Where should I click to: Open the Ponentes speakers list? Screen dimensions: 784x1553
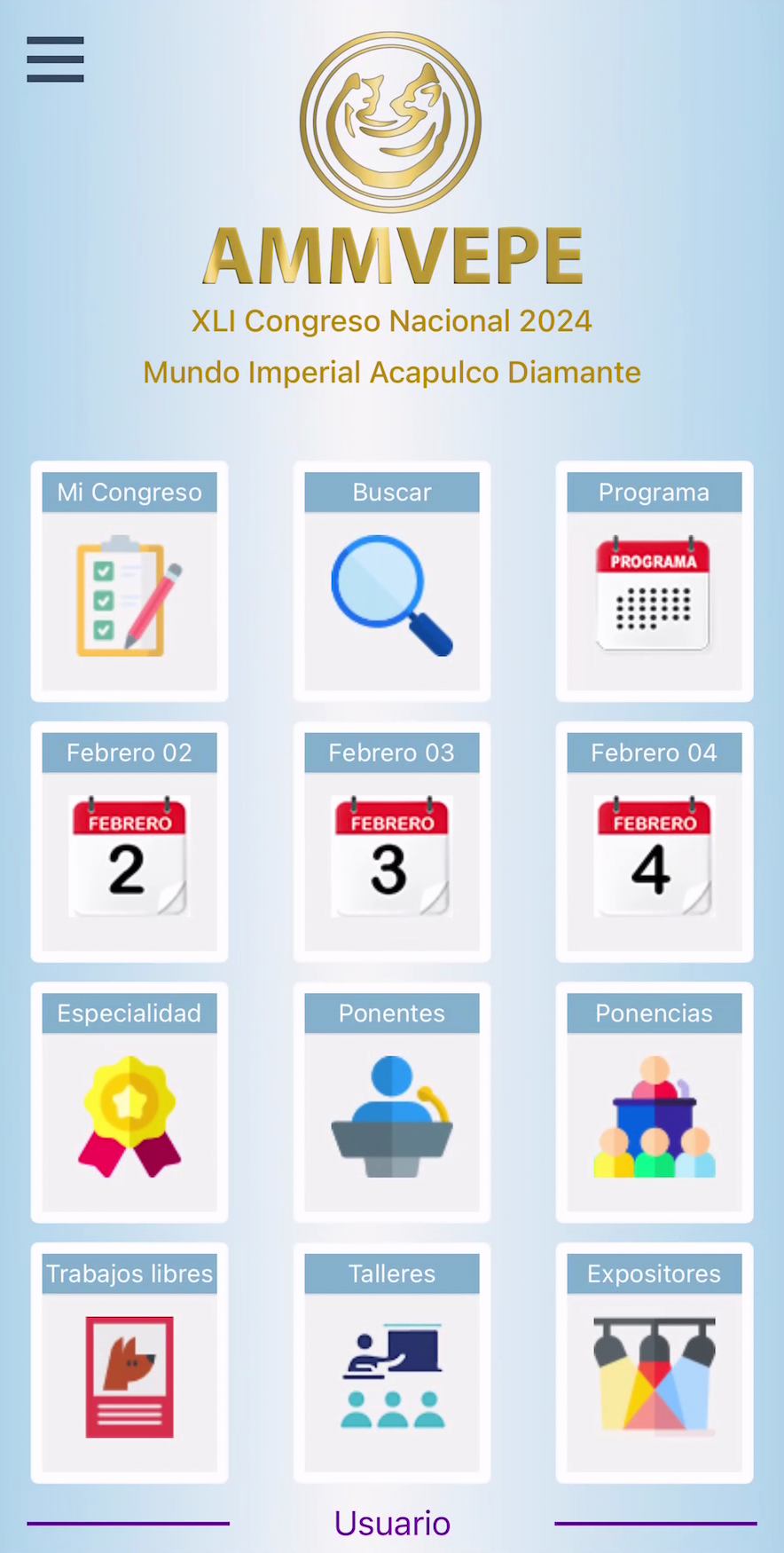click(392, 1103)
